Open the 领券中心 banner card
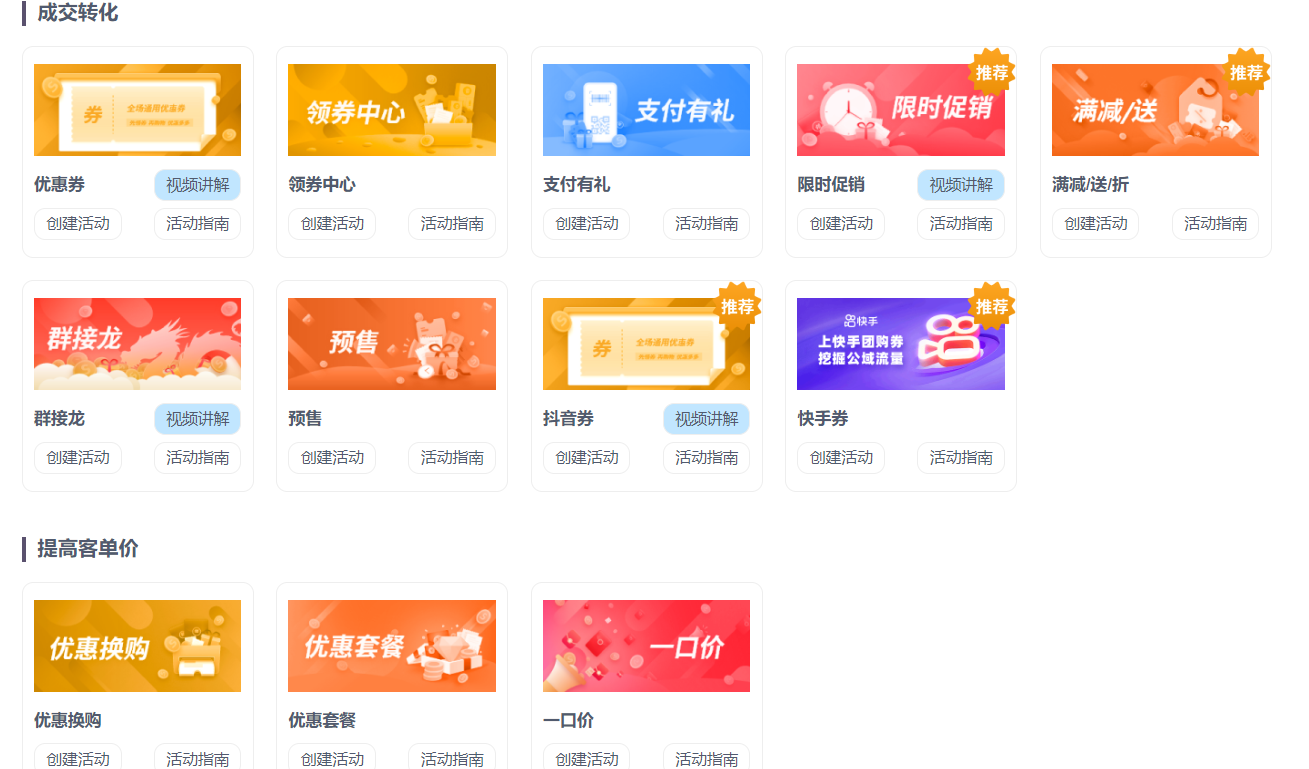 point(392,110)
